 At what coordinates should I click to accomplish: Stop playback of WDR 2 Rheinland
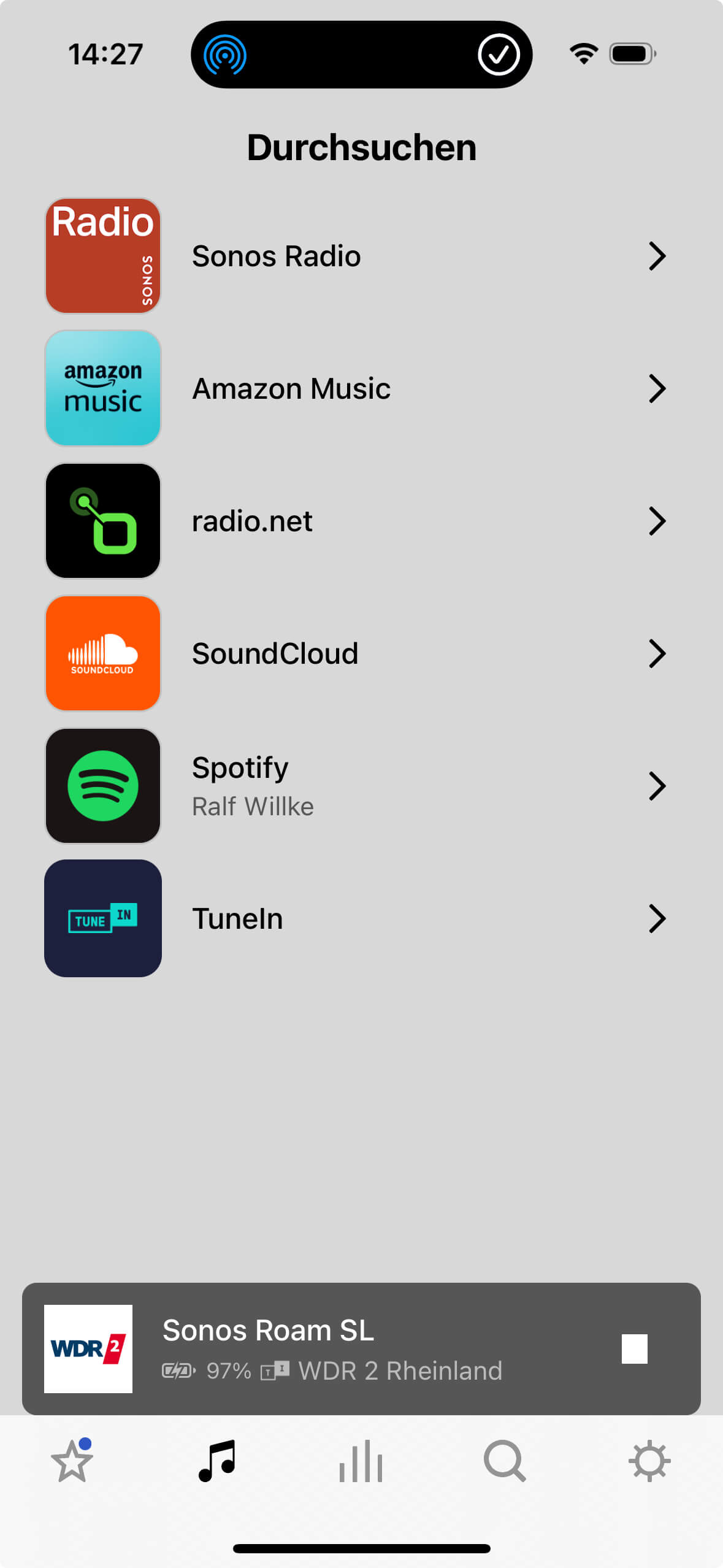(634, 1348)
